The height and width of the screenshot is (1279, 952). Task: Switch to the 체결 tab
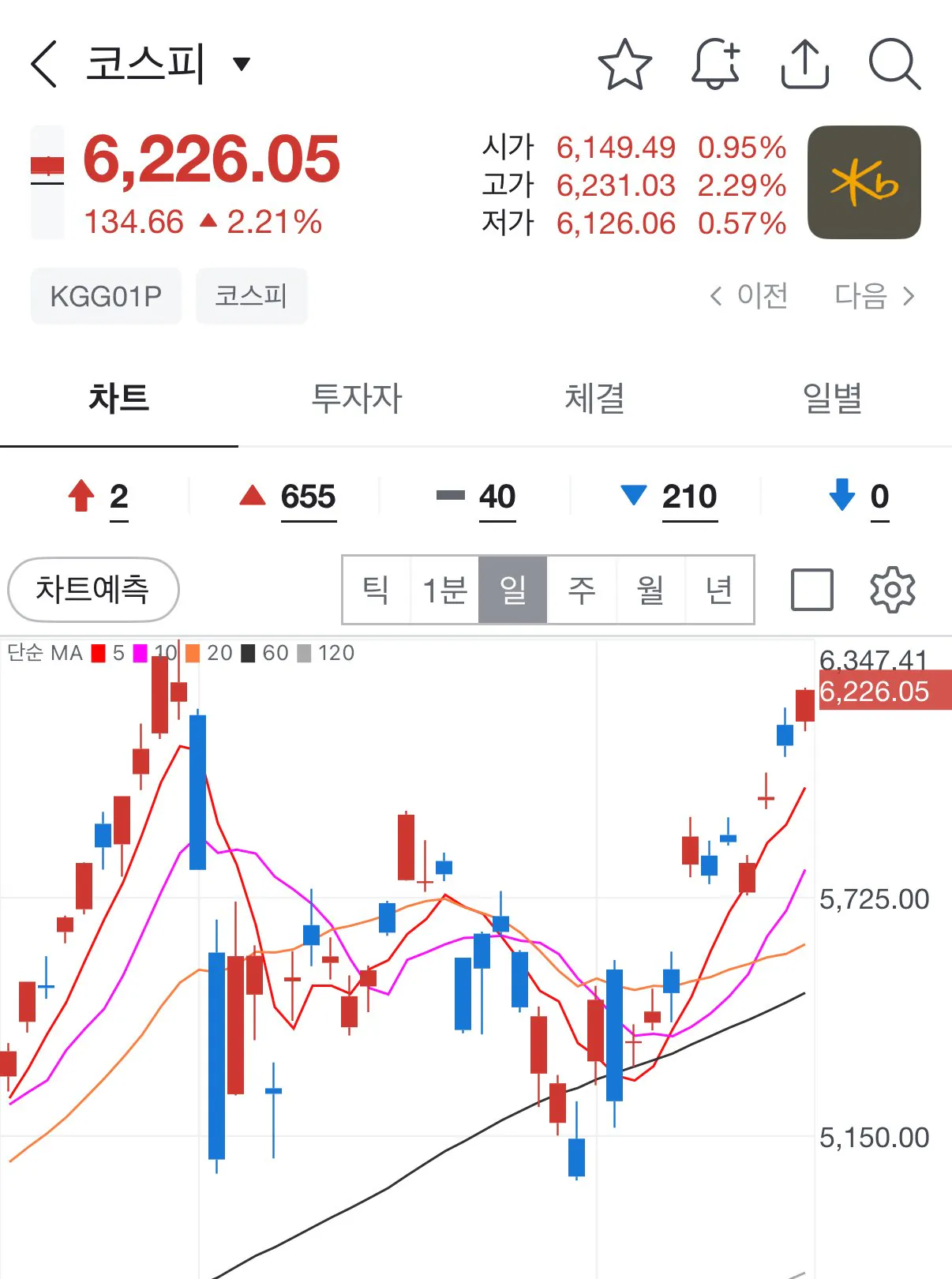[594, 398]
